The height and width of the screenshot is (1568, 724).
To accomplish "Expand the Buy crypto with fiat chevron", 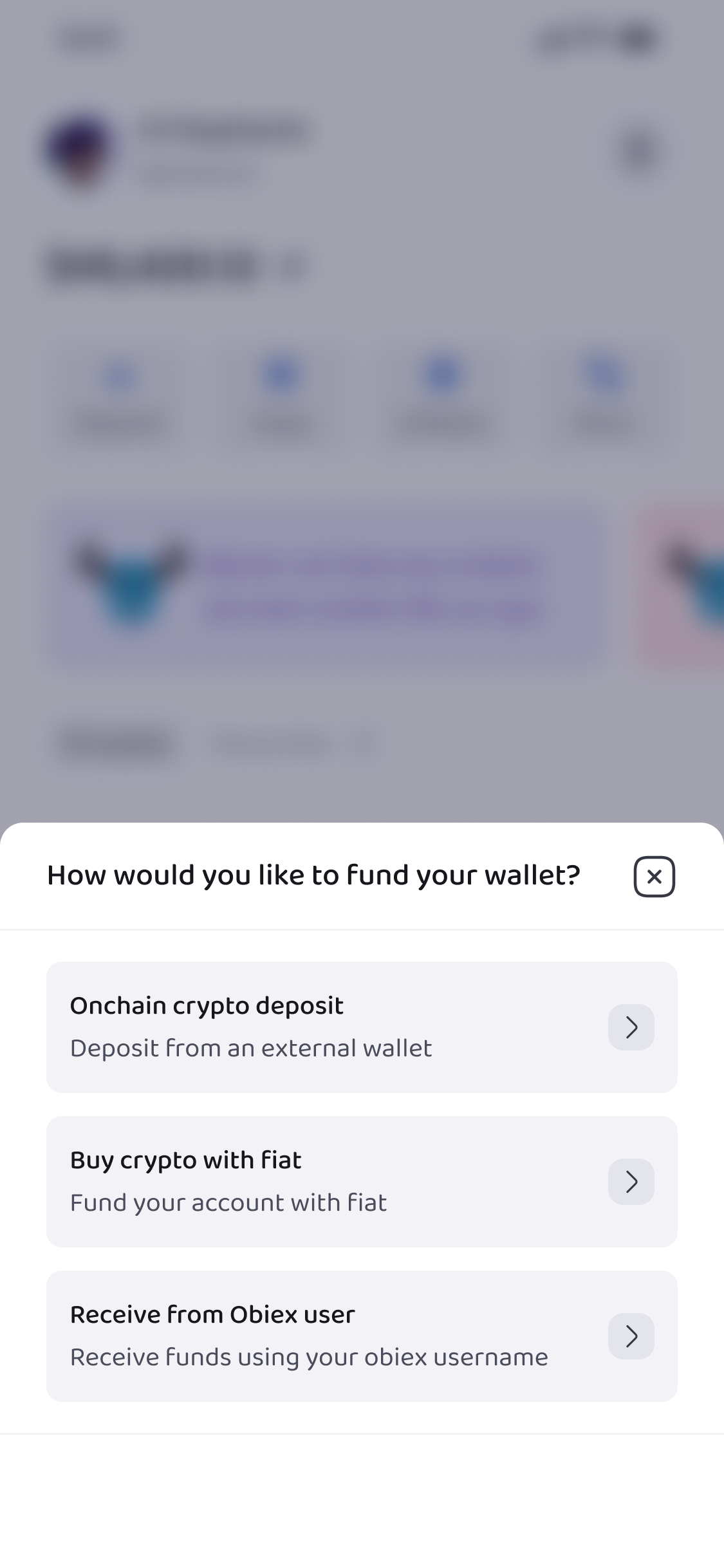I will coord(631,1181).
